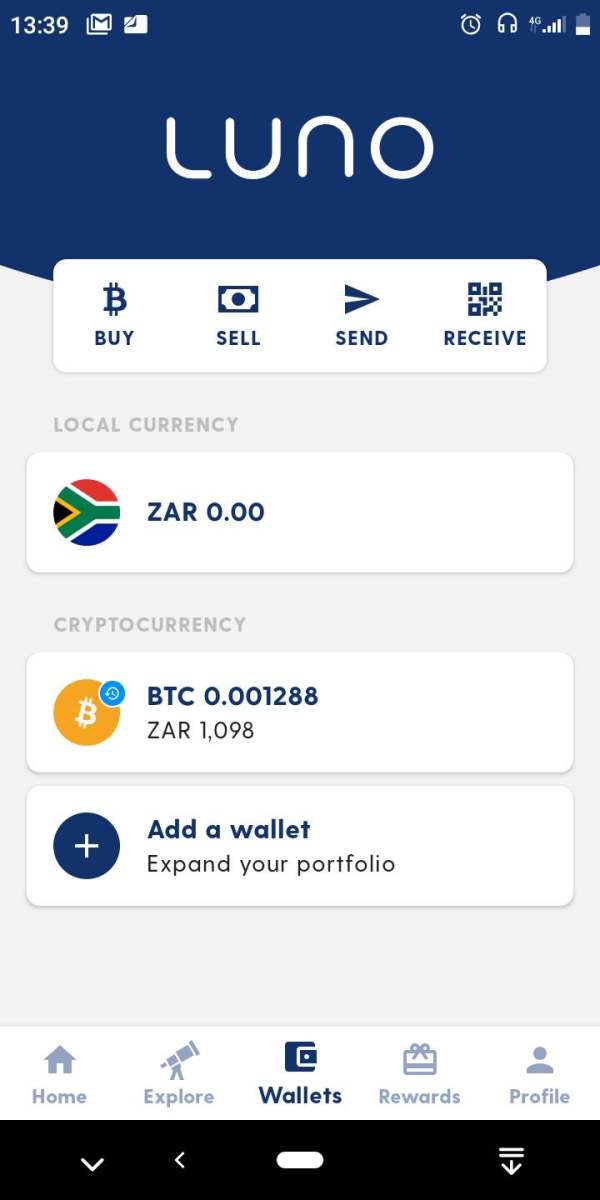Open the ZAR 0.00 local currency wallet
Image resolution: width=600 pixels, height=1200 pixels.
tap(300, 512)
